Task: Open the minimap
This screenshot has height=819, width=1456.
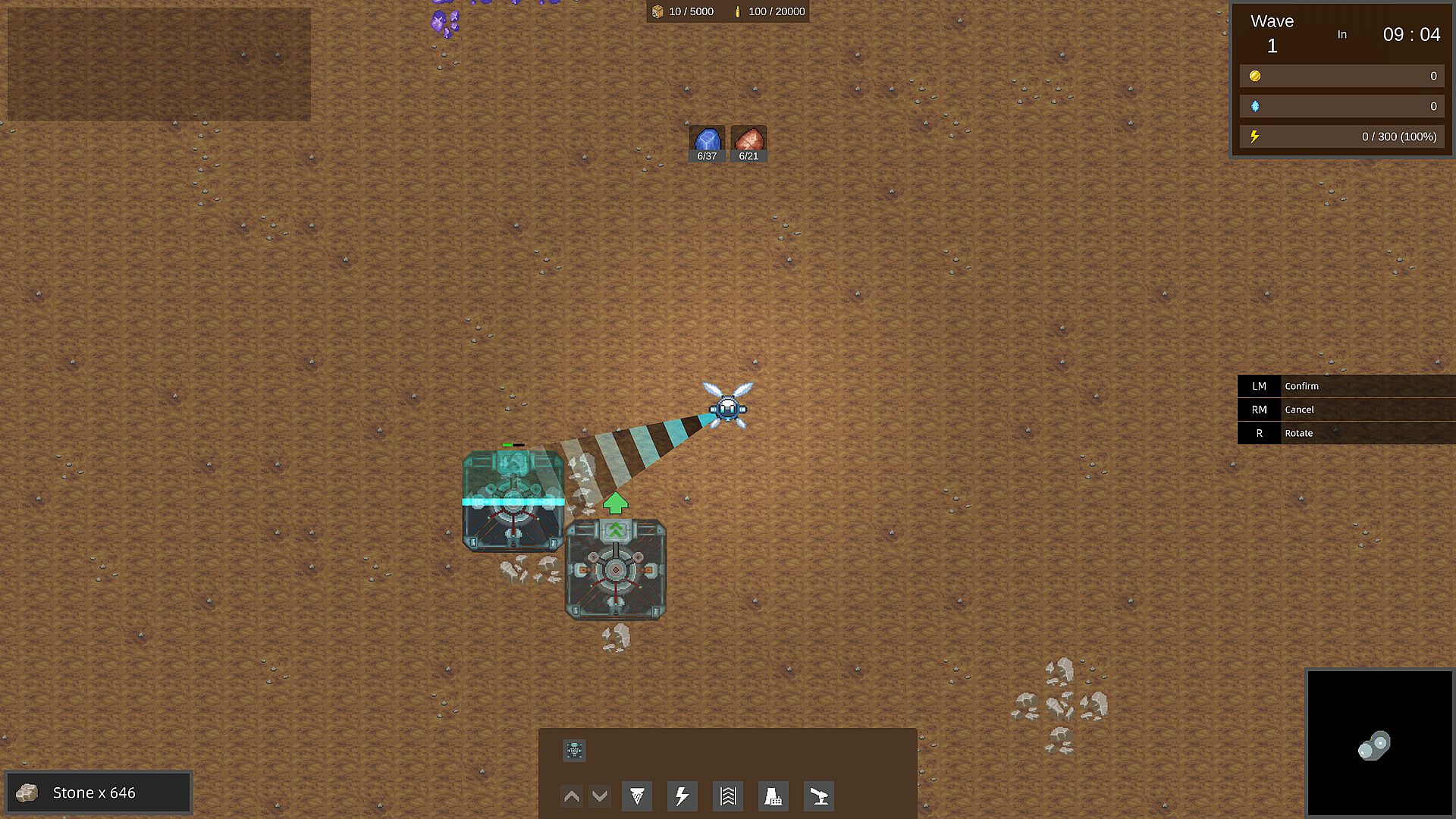Action: [1379, 743]
